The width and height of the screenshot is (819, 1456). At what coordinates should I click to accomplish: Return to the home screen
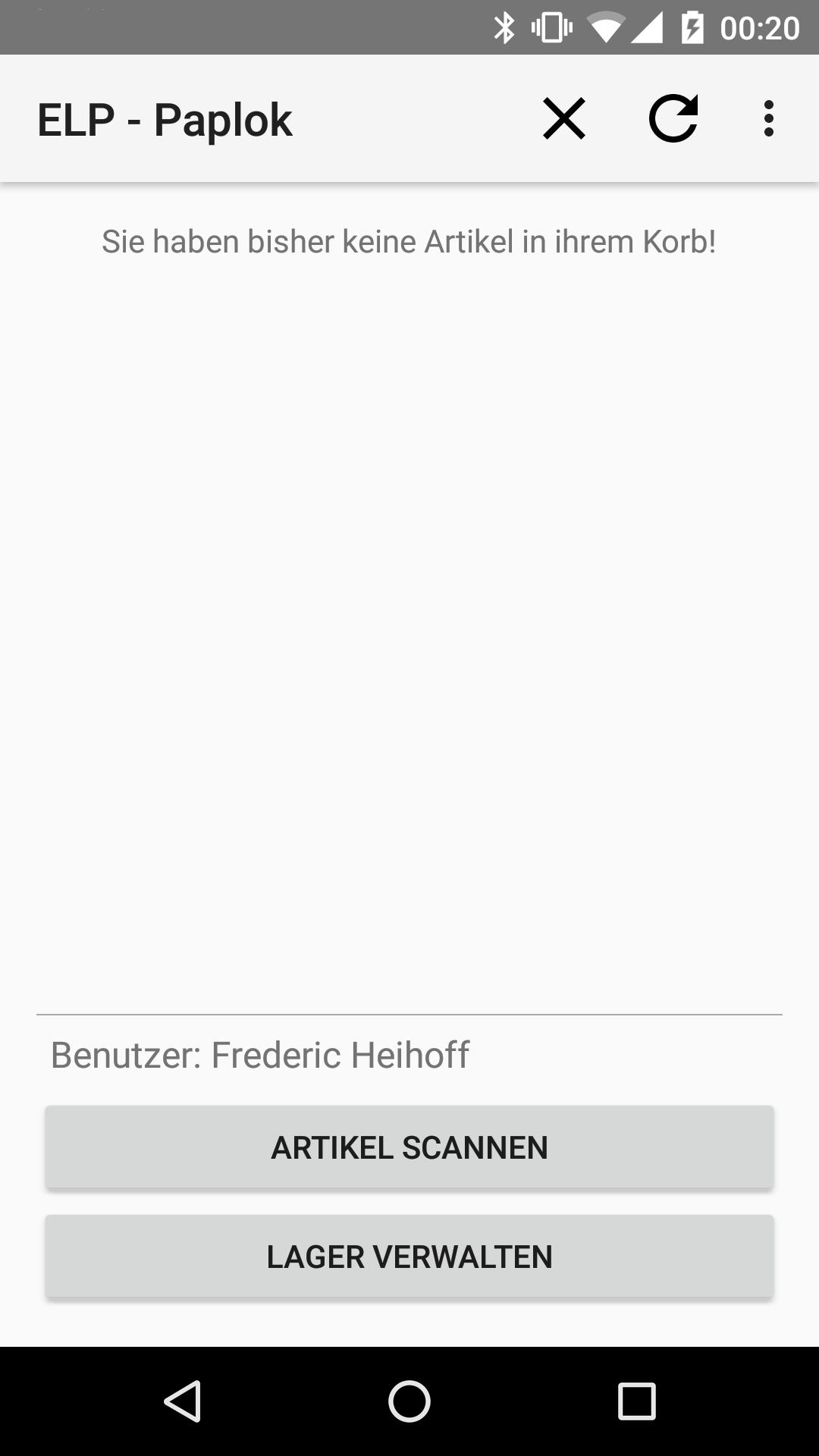click(x=409, y=1401)
